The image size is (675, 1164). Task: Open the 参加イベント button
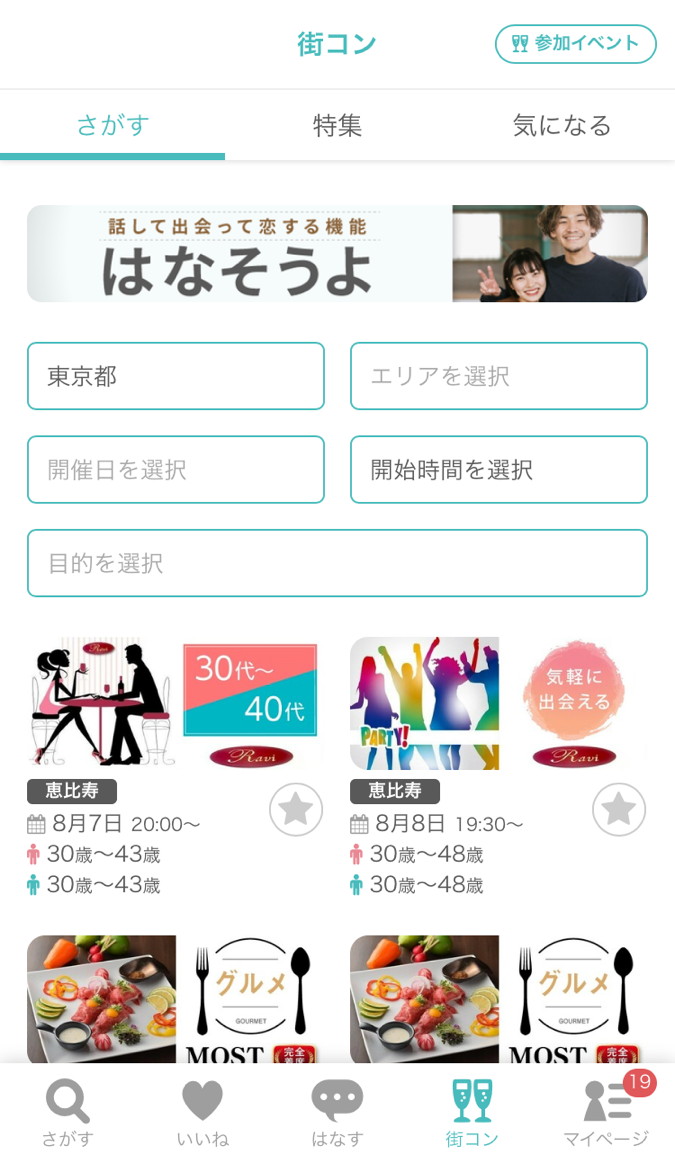pos(575,44)
